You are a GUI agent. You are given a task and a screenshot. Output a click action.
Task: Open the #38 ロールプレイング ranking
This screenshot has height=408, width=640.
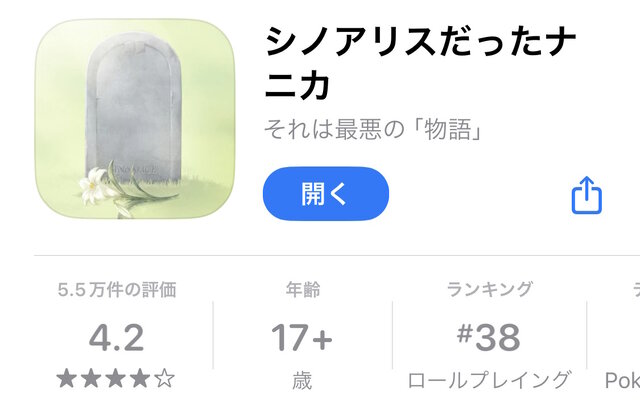pyautogui.click(x=489, y=335)
